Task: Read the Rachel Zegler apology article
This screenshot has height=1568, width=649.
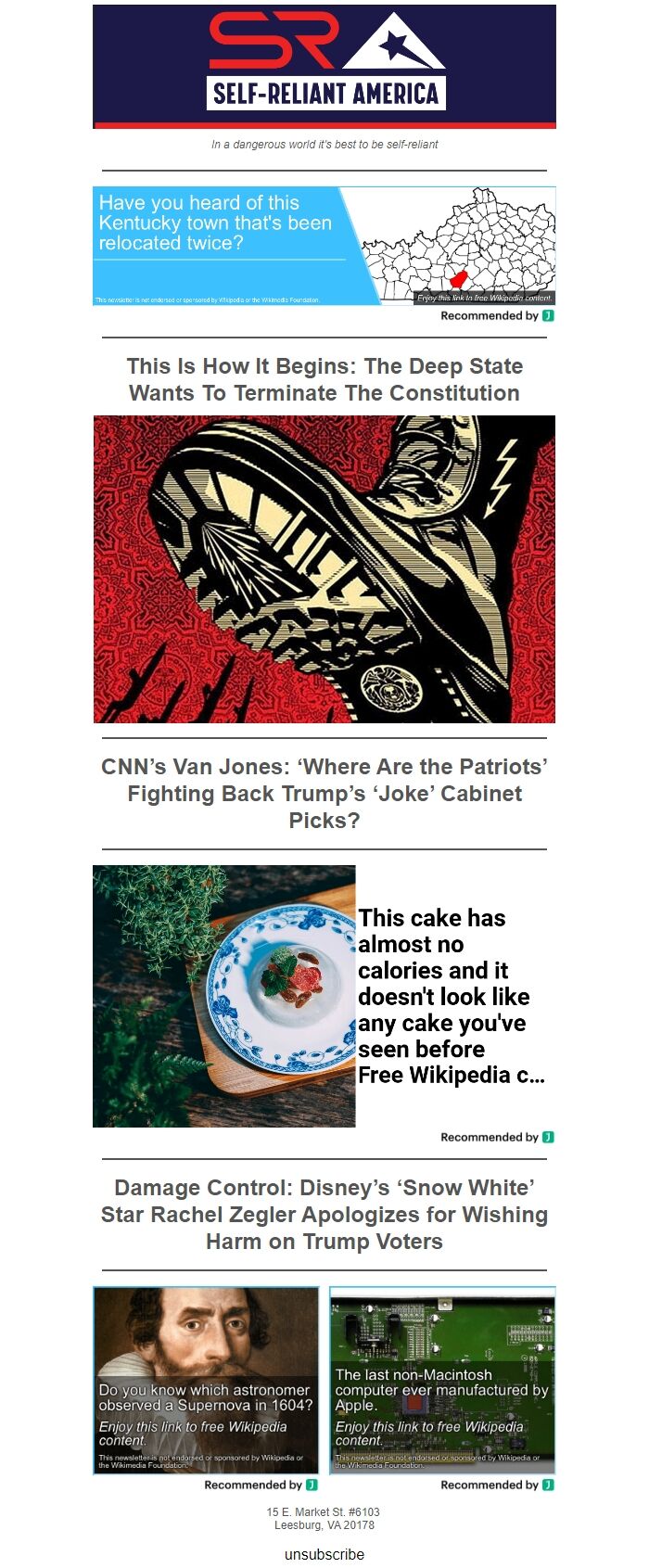Action: (324, 1214)
